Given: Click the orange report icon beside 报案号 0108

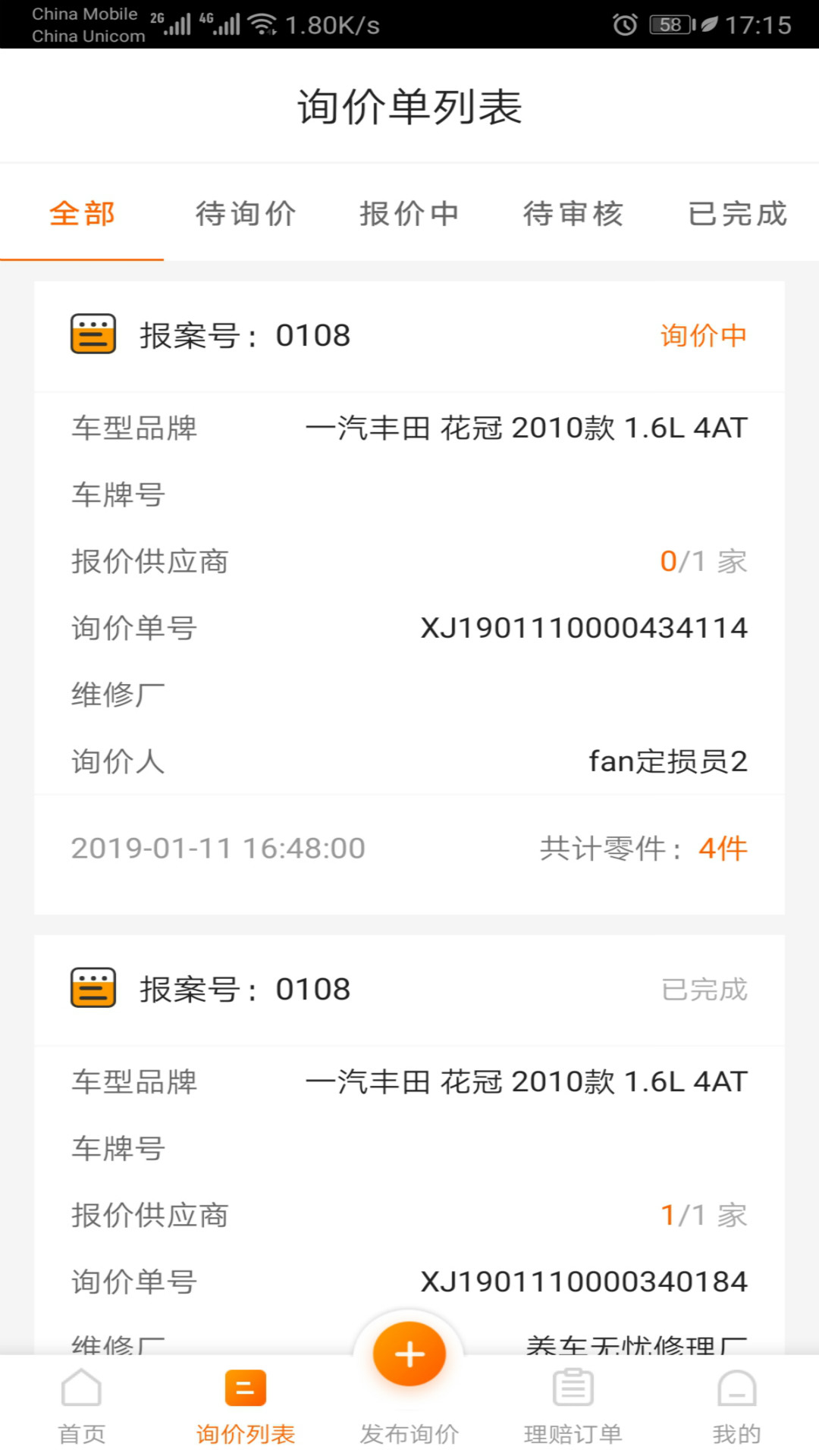Looking at the screenshot, I should tap(93, 334).
